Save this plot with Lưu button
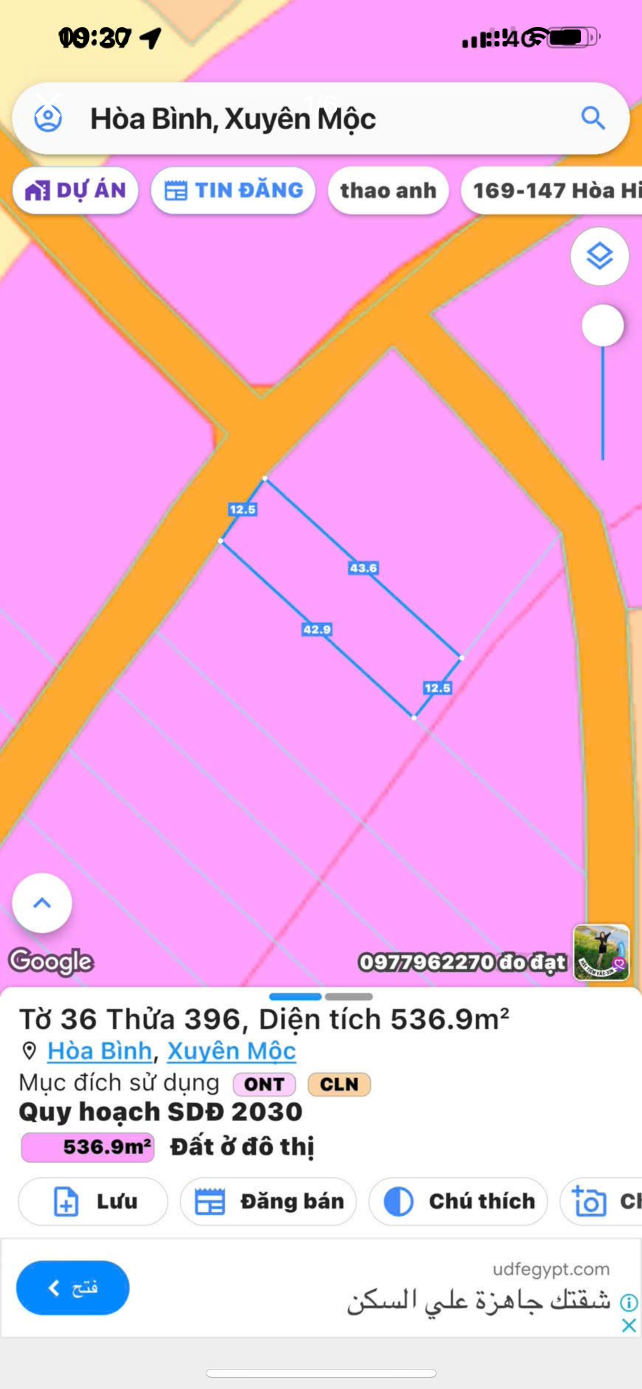642x1389 pixels. click(93, 1201)
